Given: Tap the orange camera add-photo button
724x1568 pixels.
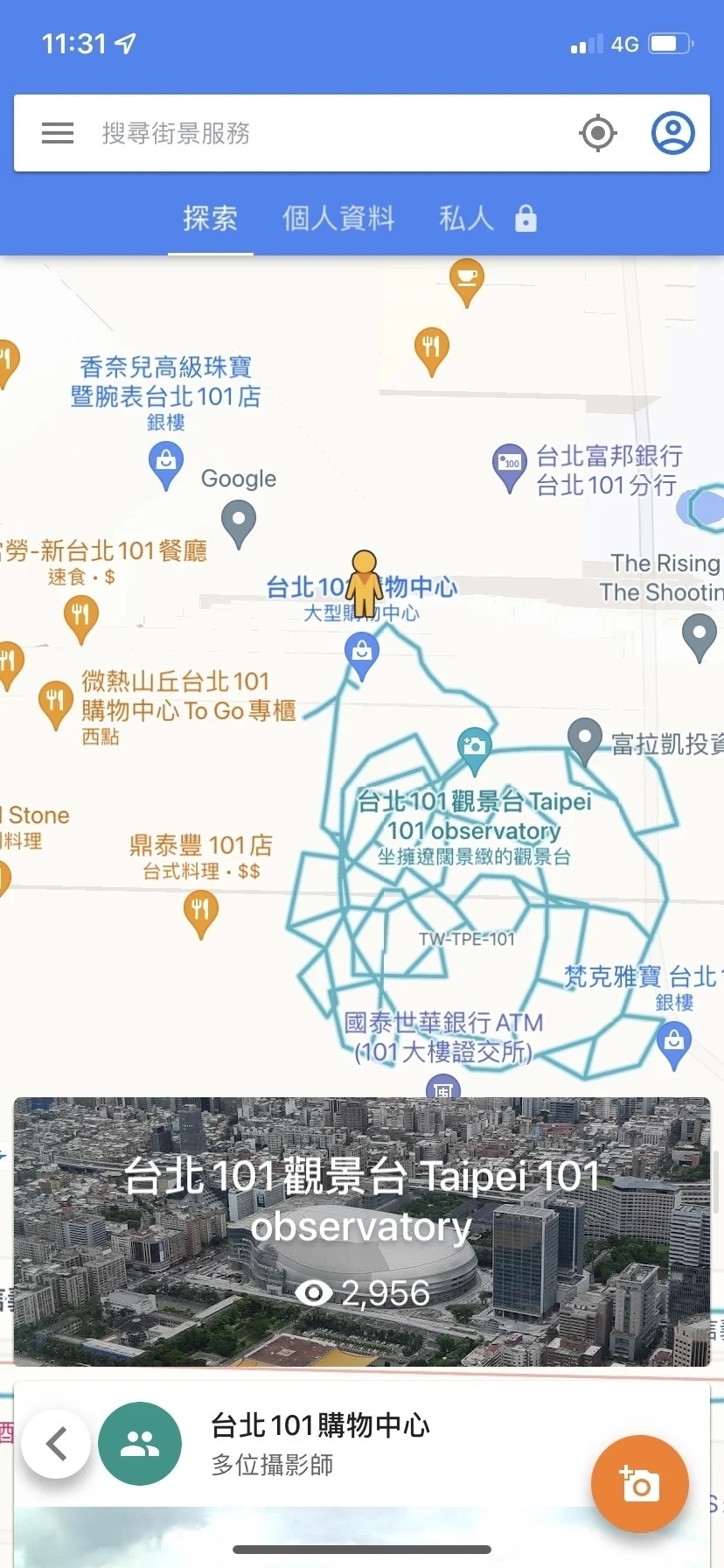Looking at the screenshot, I should (639, 1484).
